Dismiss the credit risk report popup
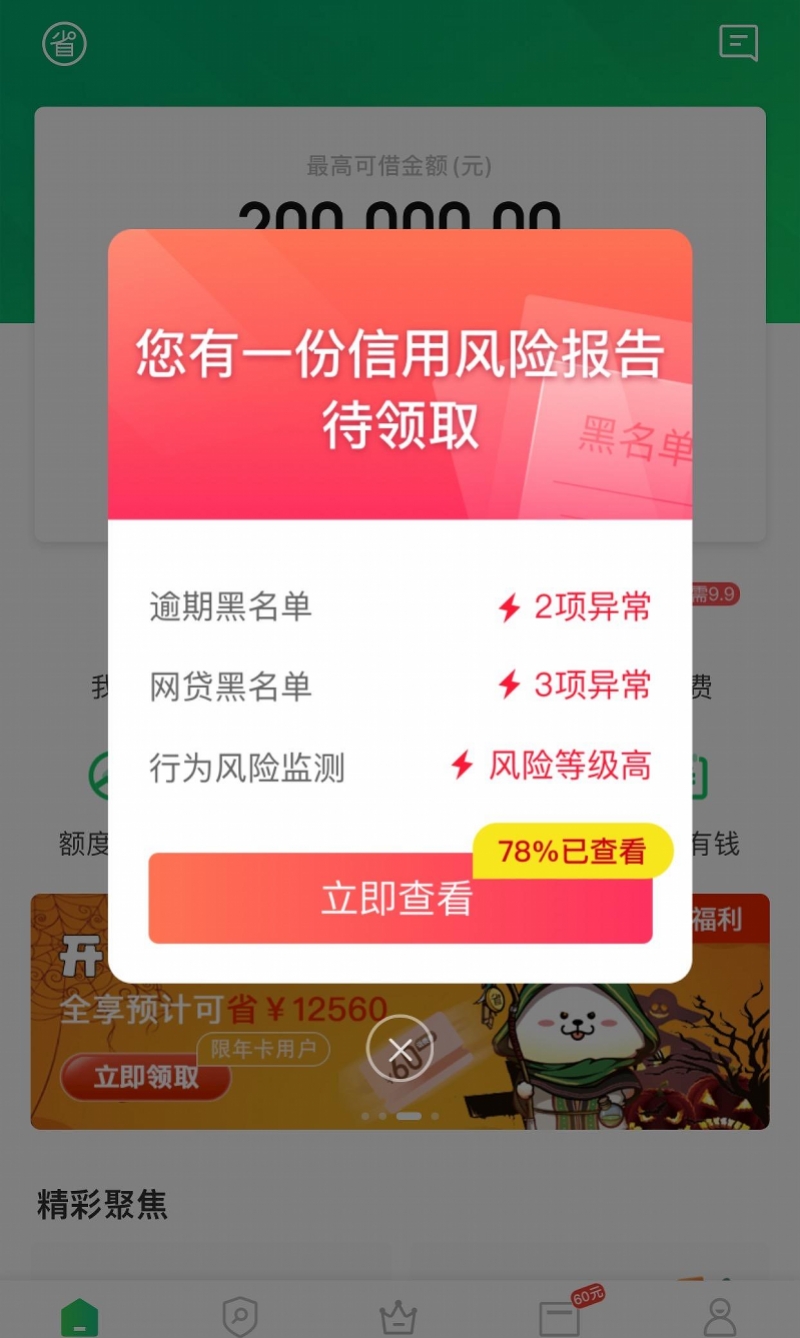This screenshot has width=800, height=1338. coord(400,1050)
